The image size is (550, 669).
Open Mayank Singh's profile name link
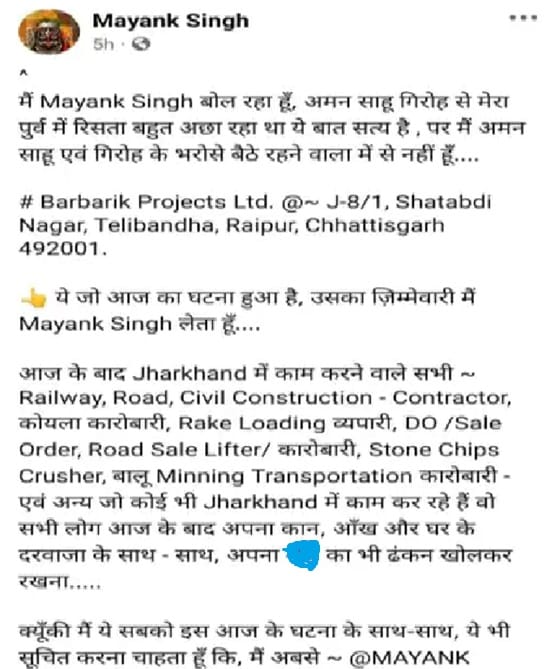[x=171, y=21]
